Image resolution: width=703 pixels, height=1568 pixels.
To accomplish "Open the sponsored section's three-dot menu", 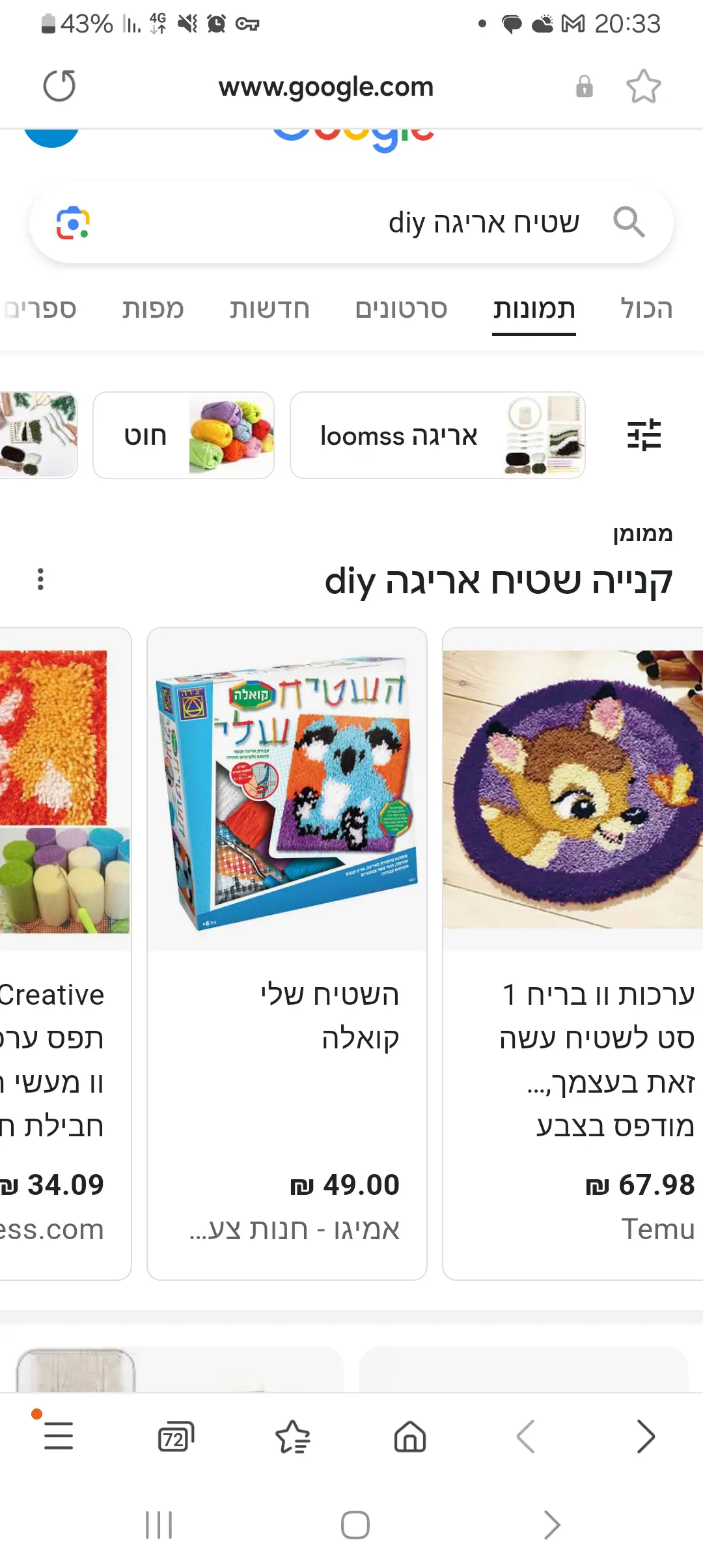I will pyautogui.click(x=41, y=579).
